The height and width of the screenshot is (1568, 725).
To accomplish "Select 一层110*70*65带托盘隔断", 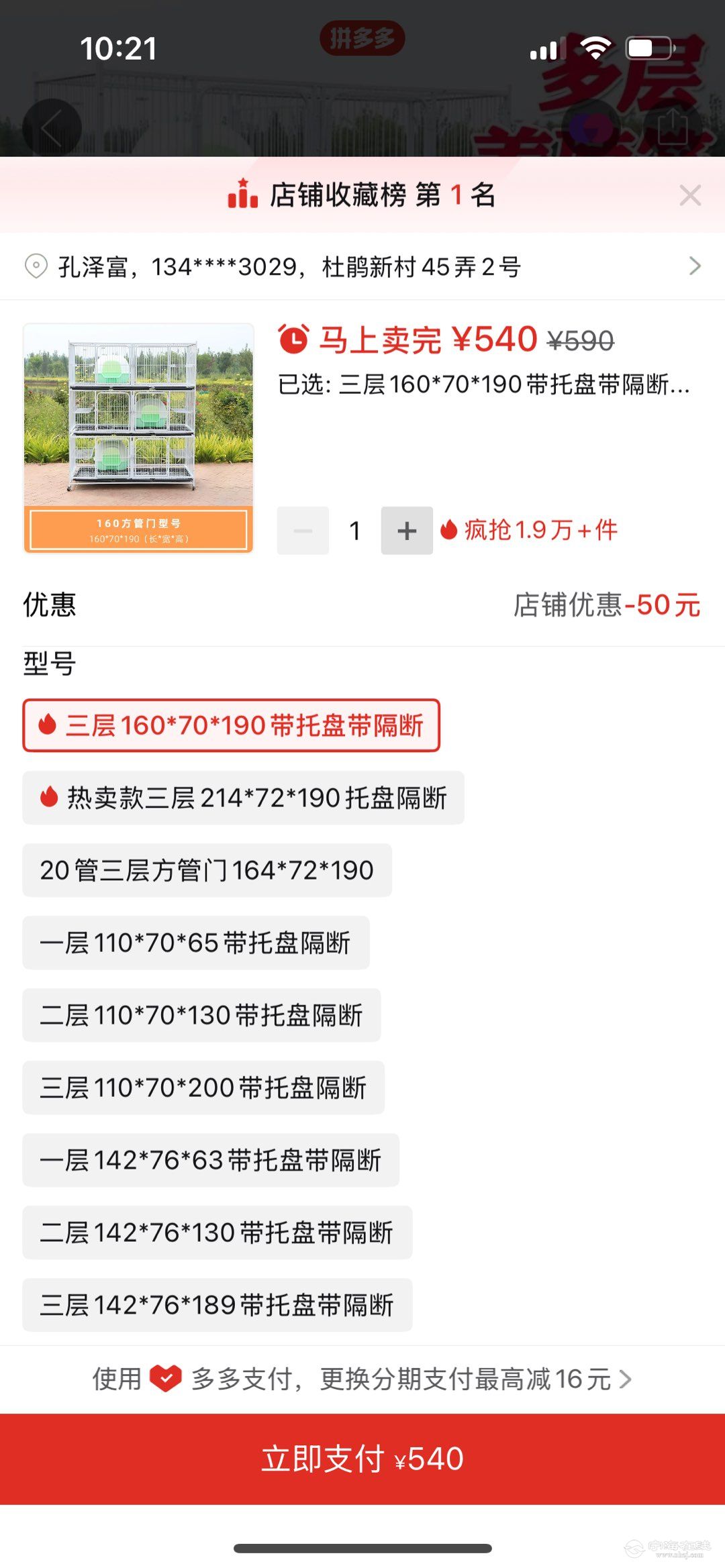I will click(x=195, y=943).
